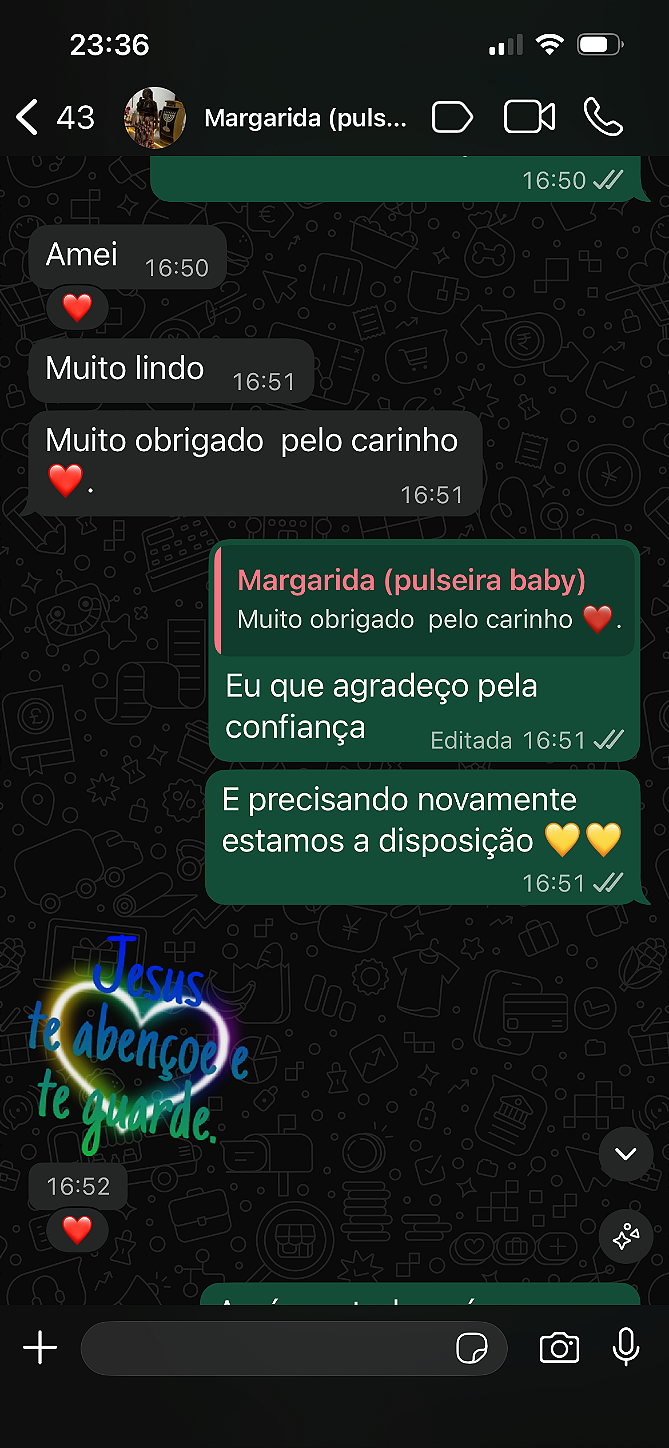Start a voice call with Margarida
669x1448 pixels.
pos(603,118)
